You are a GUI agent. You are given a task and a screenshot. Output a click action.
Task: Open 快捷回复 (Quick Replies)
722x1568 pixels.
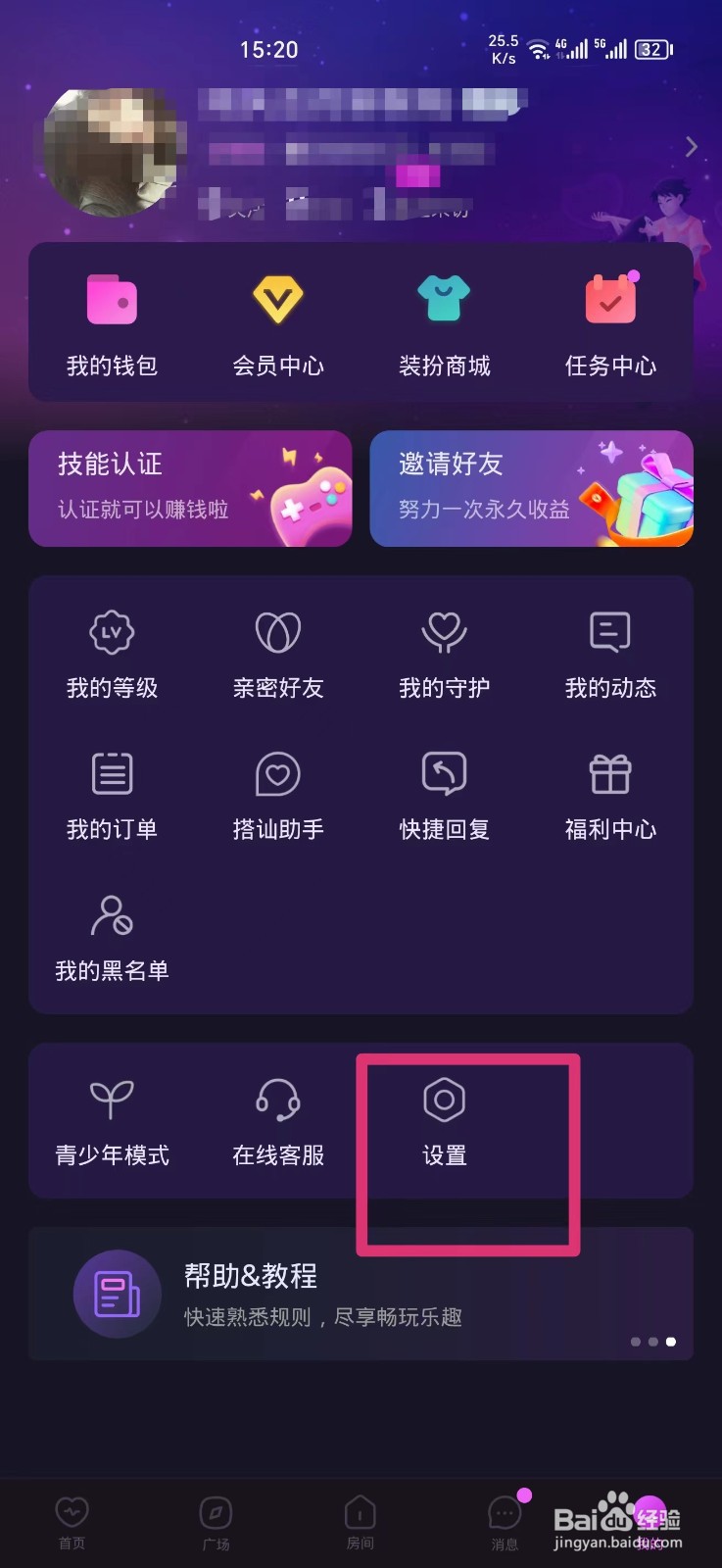pos(444,794)
